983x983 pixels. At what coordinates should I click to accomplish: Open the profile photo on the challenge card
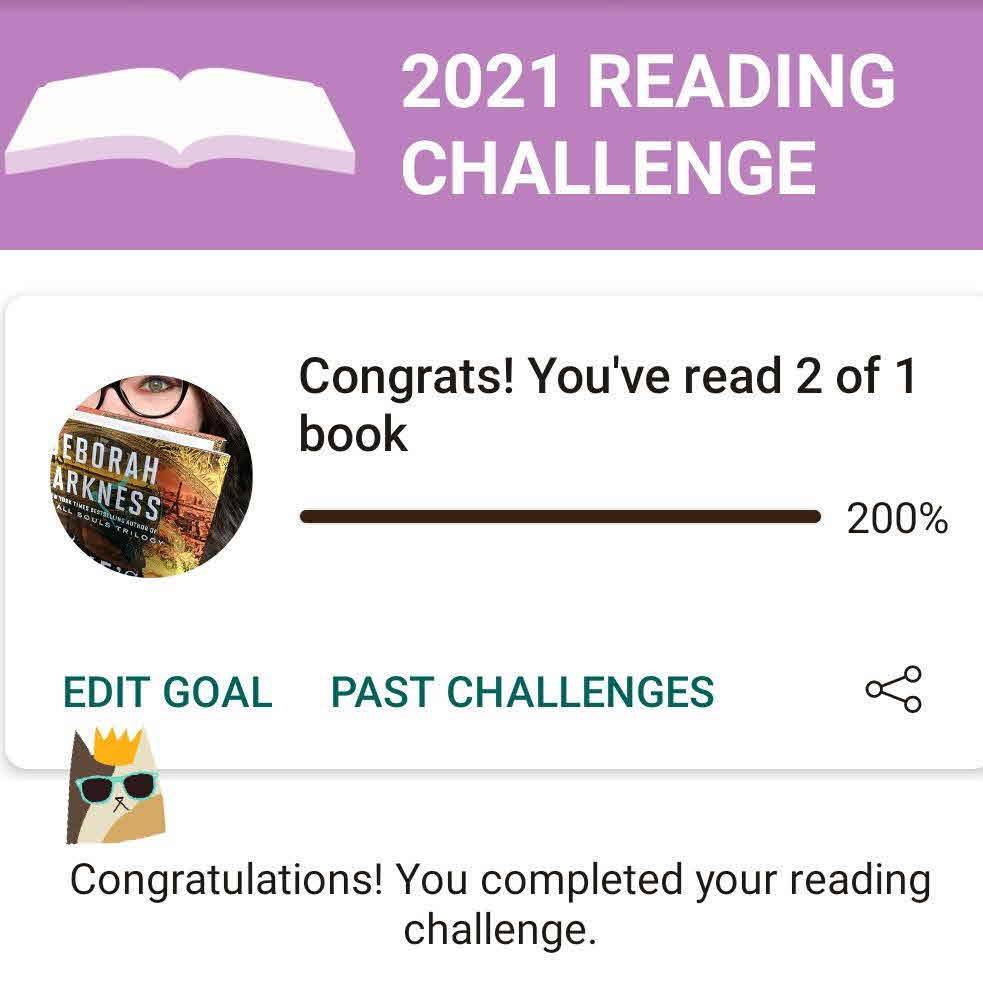pyautogui.click(x=150, y=478)
